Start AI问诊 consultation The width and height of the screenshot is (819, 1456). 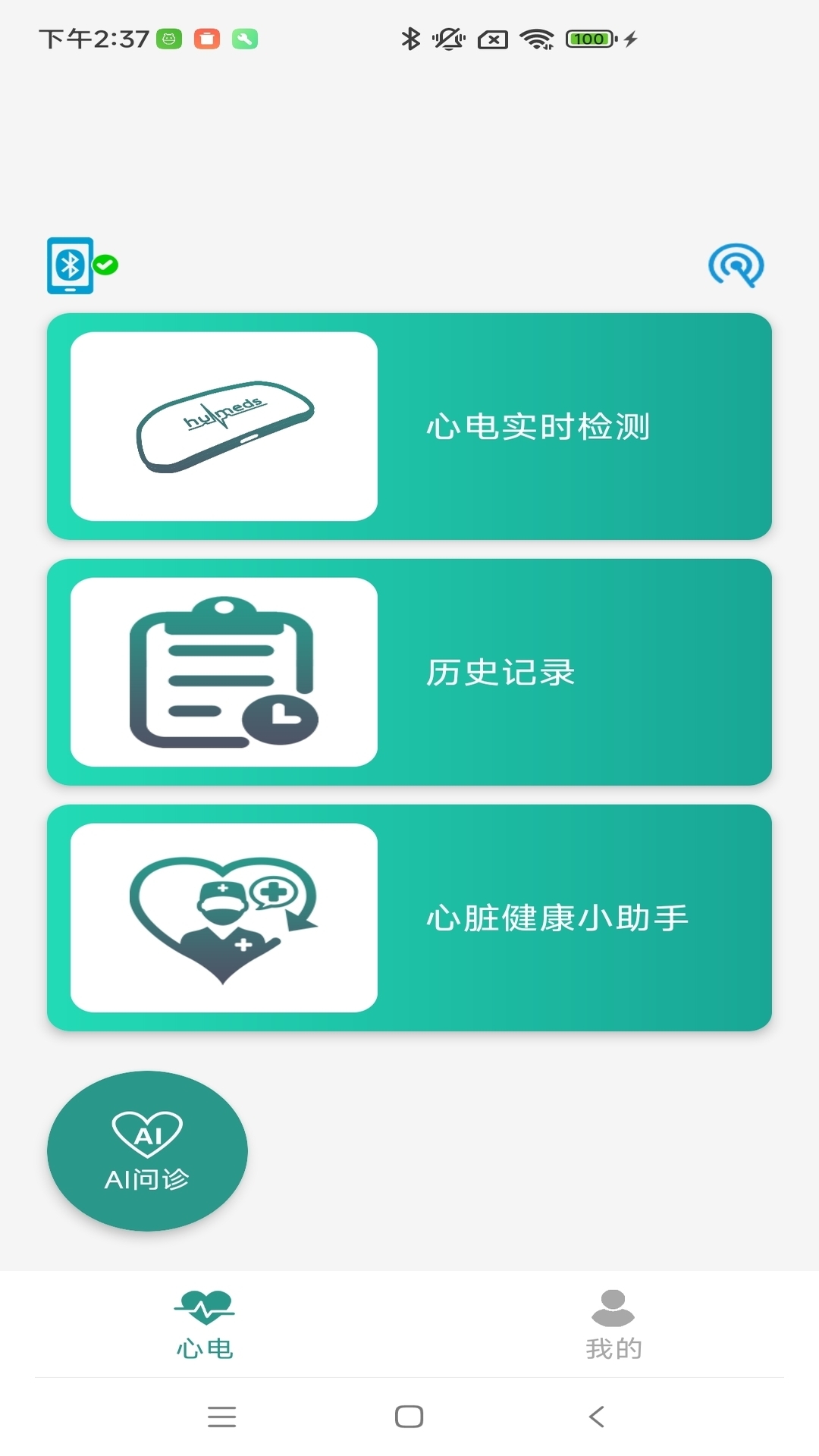click(x=147, y=1150)
